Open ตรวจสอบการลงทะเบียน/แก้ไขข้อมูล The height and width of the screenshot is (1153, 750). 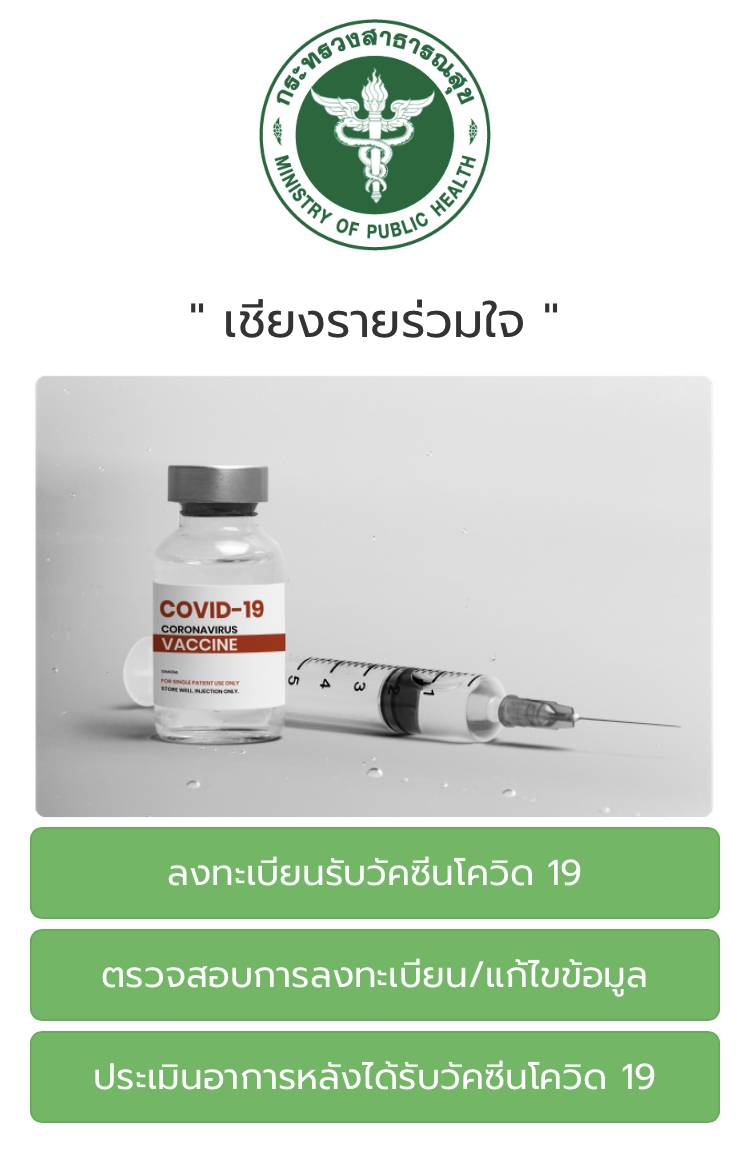pos(375,975)
